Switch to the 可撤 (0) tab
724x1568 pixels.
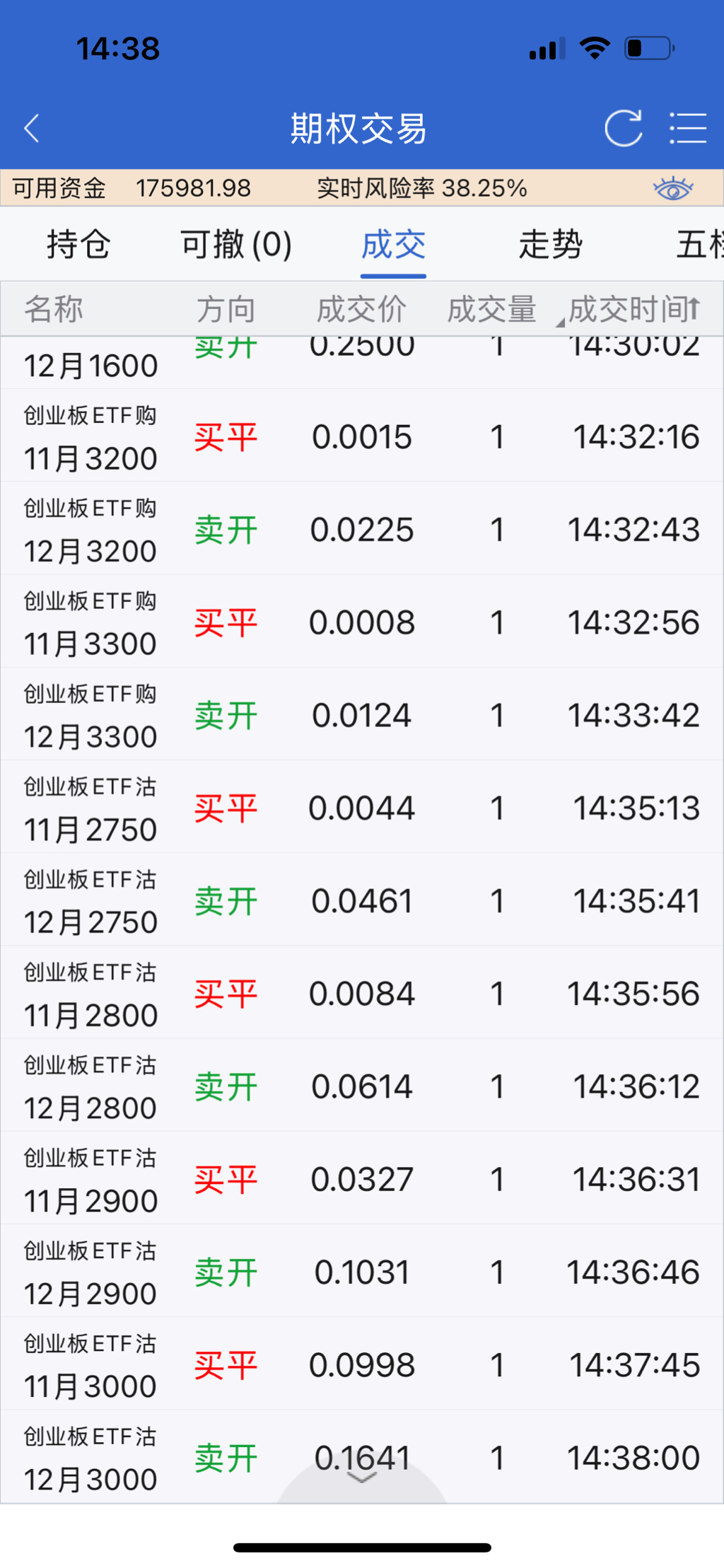click(x=235, y=245)
